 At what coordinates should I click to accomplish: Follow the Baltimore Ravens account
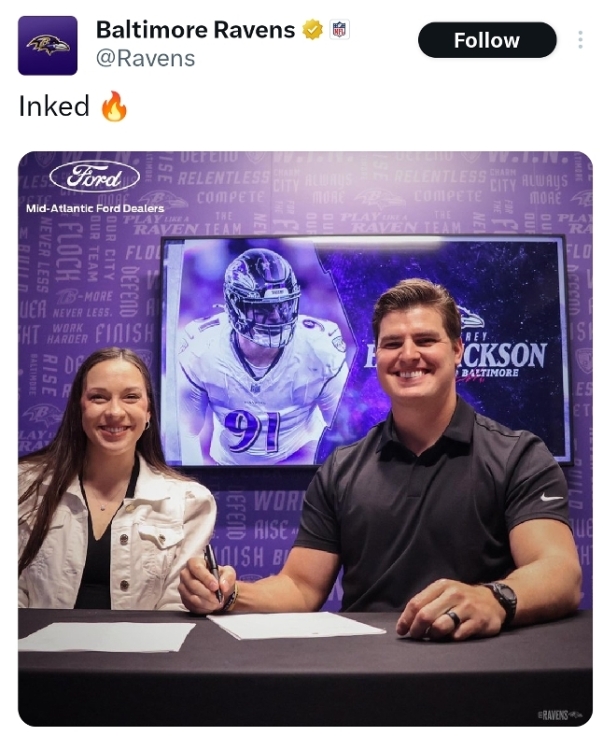tap(486, 40)
